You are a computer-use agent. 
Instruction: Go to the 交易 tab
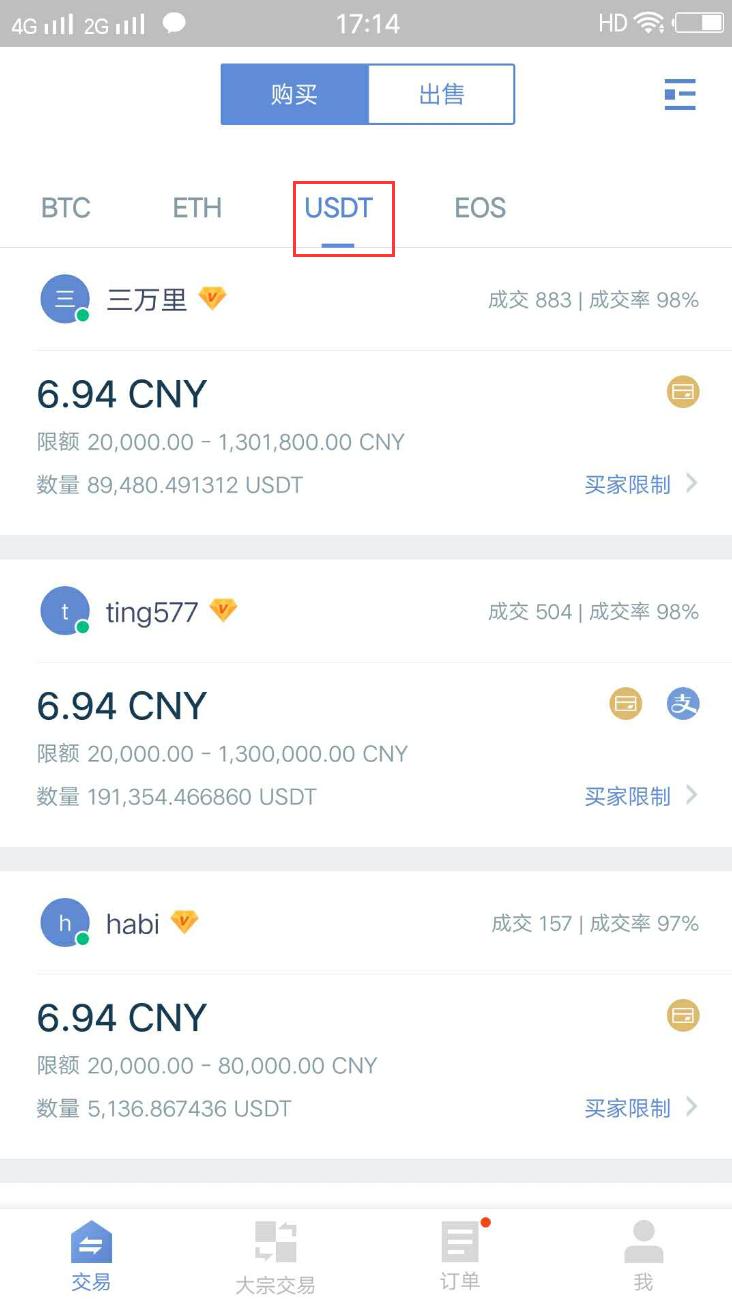pos(91,1256)
